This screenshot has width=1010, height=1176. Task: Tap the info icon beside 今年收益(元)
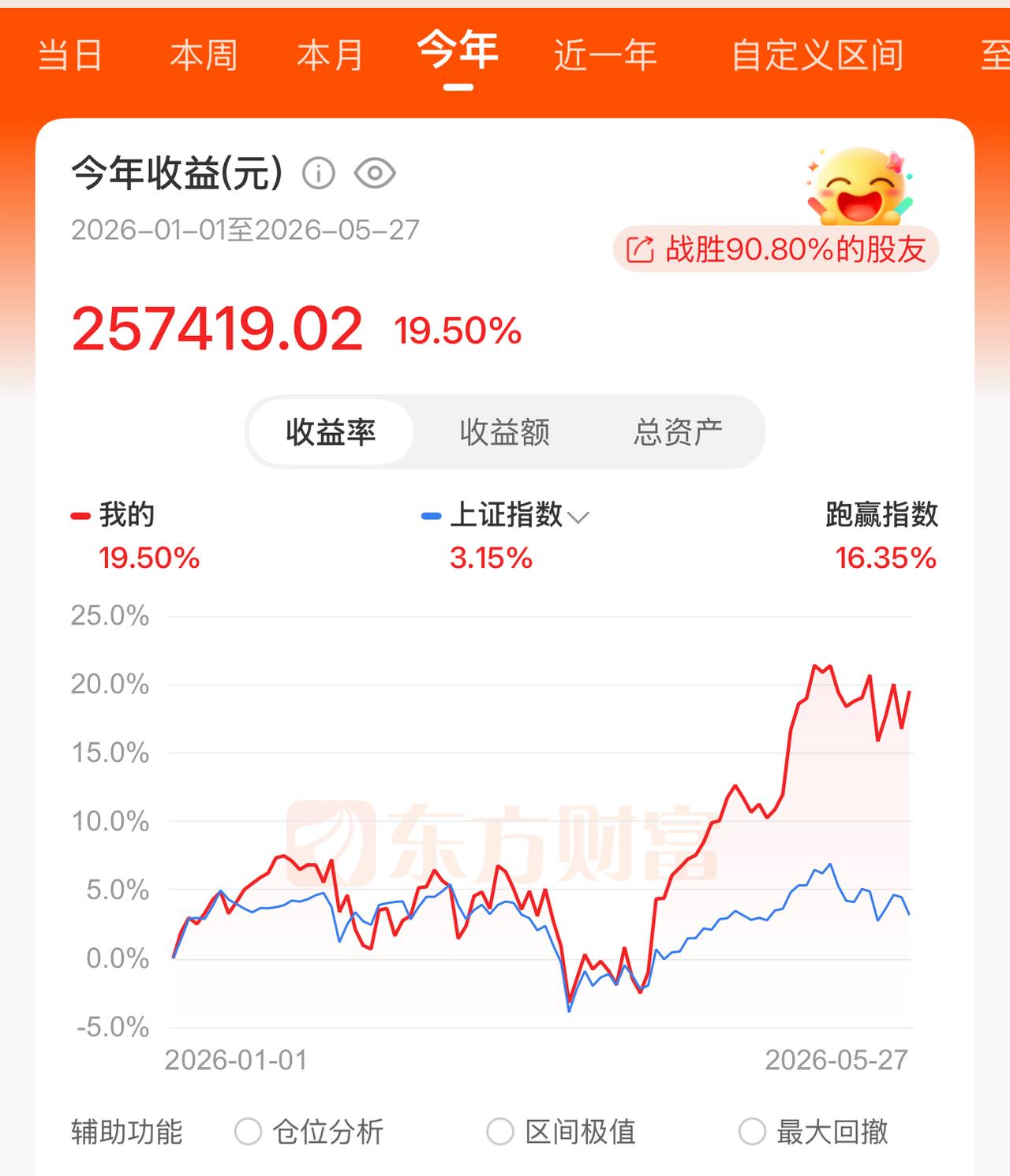coord(319,173)
